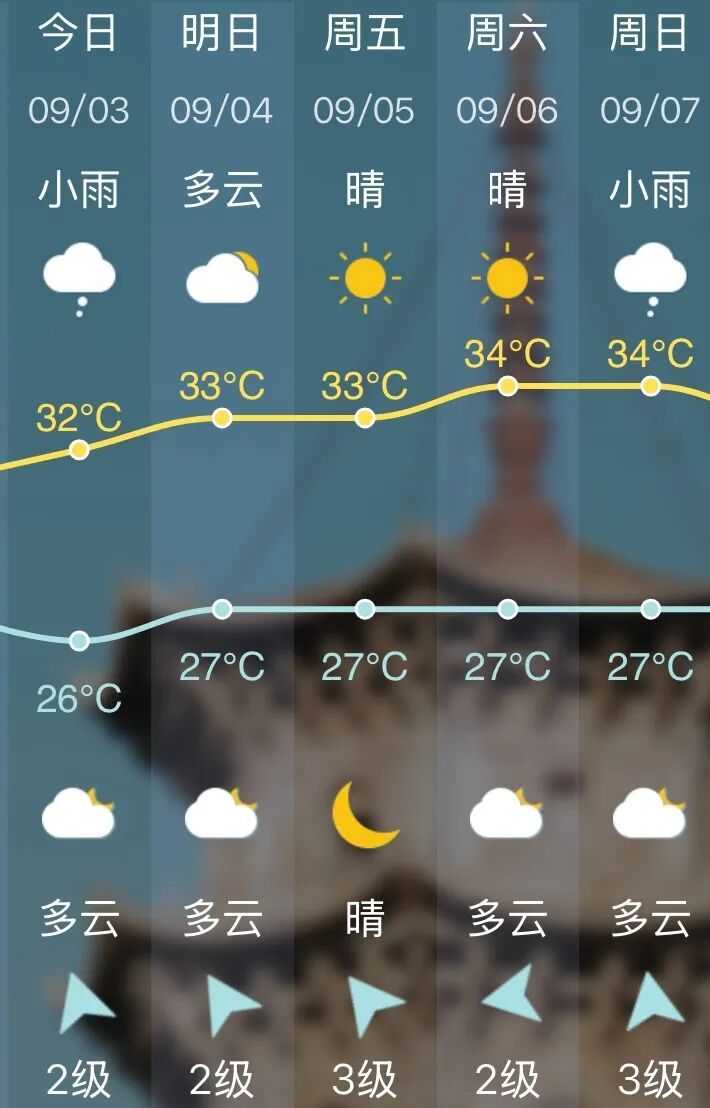Show the 周日 09/07 forecast details
710x1108 pixels.
tap(650, 110)
